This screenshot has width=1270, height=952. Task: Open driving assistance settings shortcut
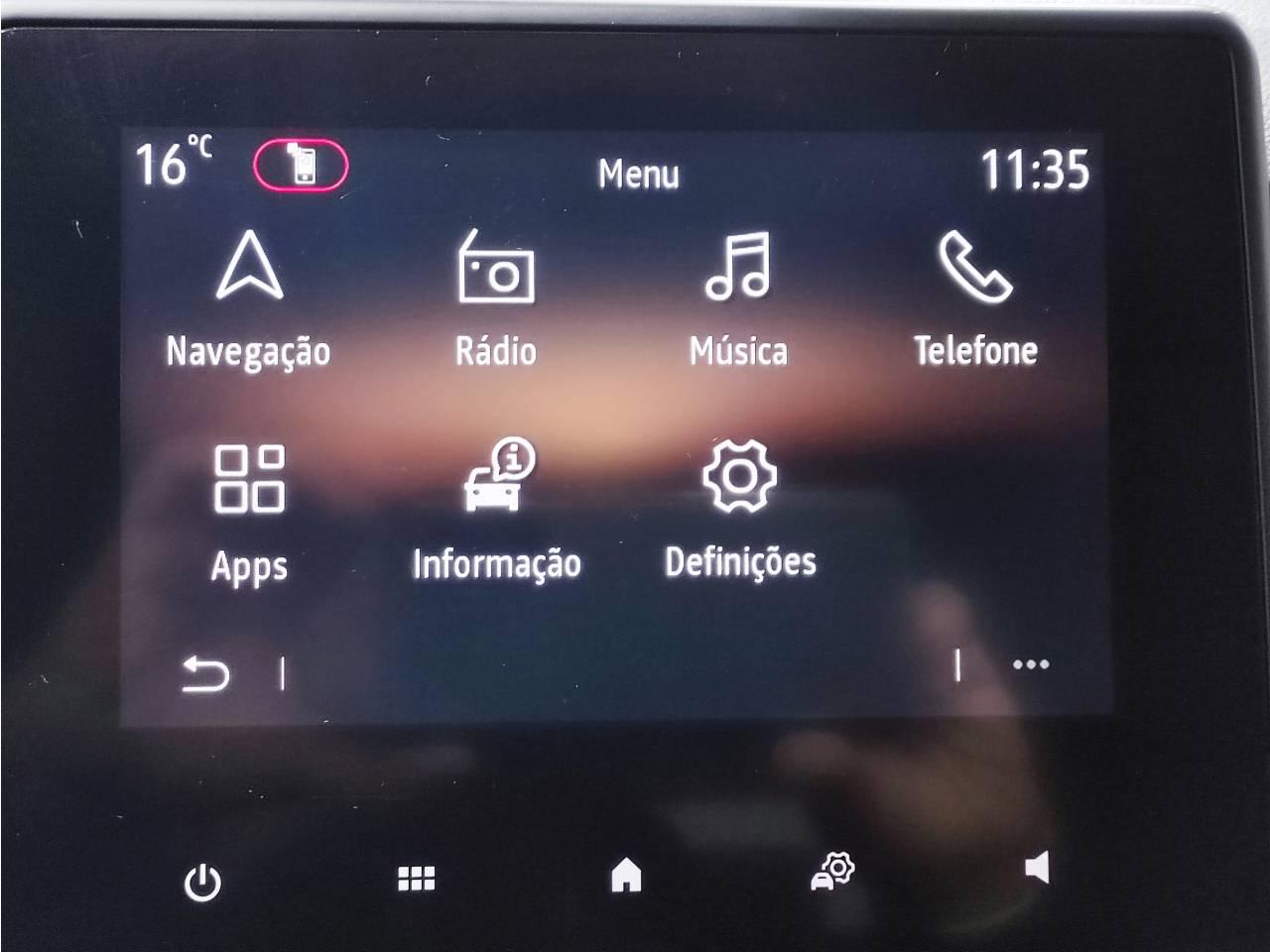pos(833,872)
